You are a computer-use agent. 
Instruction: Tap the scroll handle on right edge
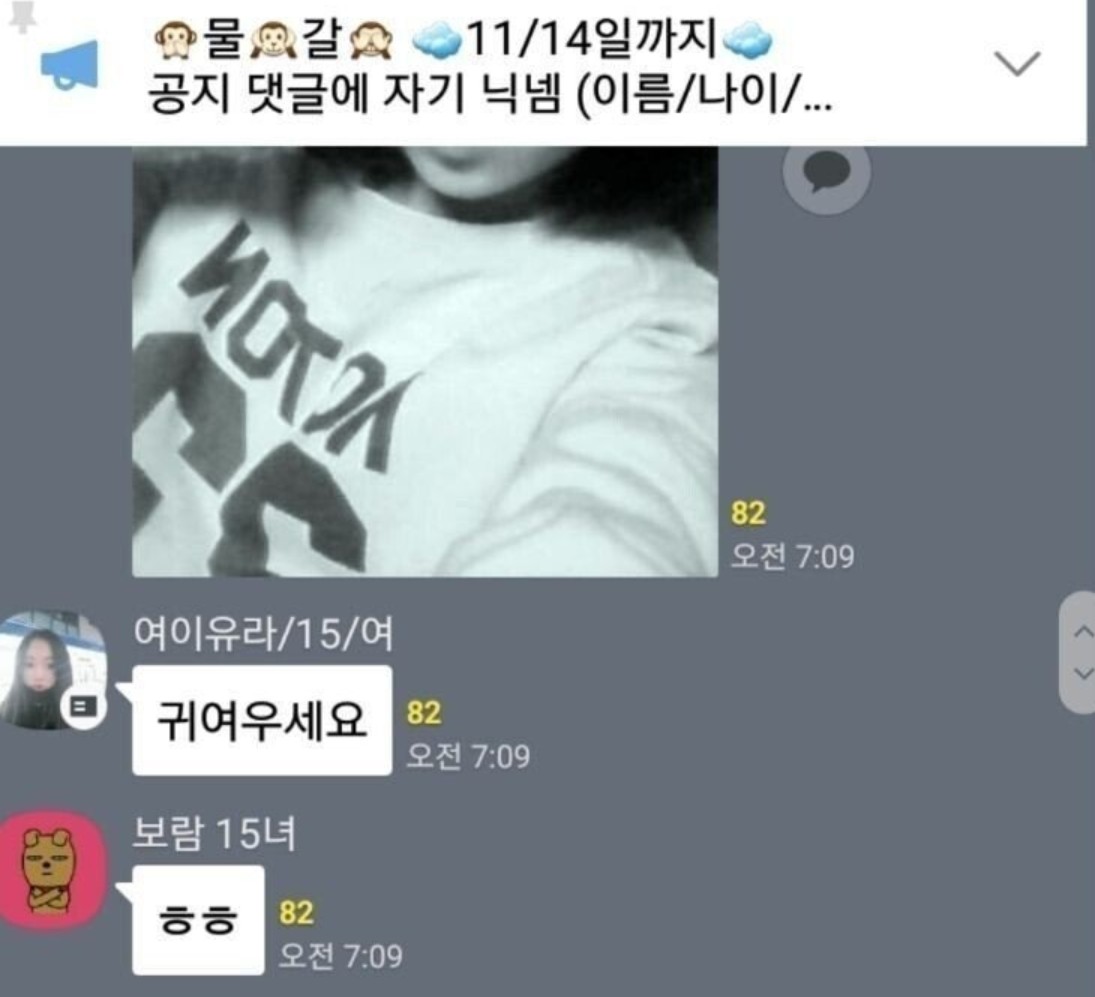point(1080,653)
